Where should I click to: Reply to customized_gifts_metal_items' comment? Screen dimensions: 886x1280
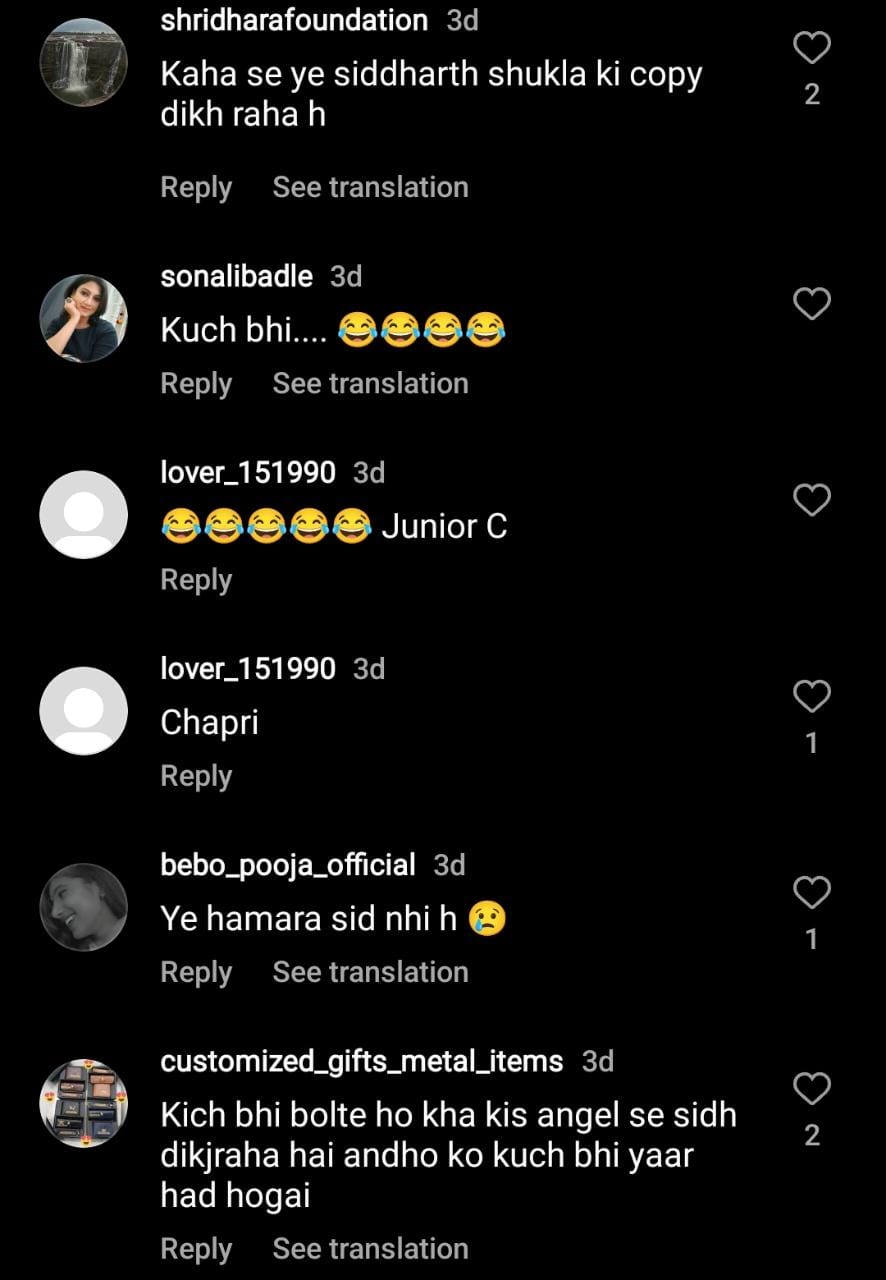[x=196, y=1249]
